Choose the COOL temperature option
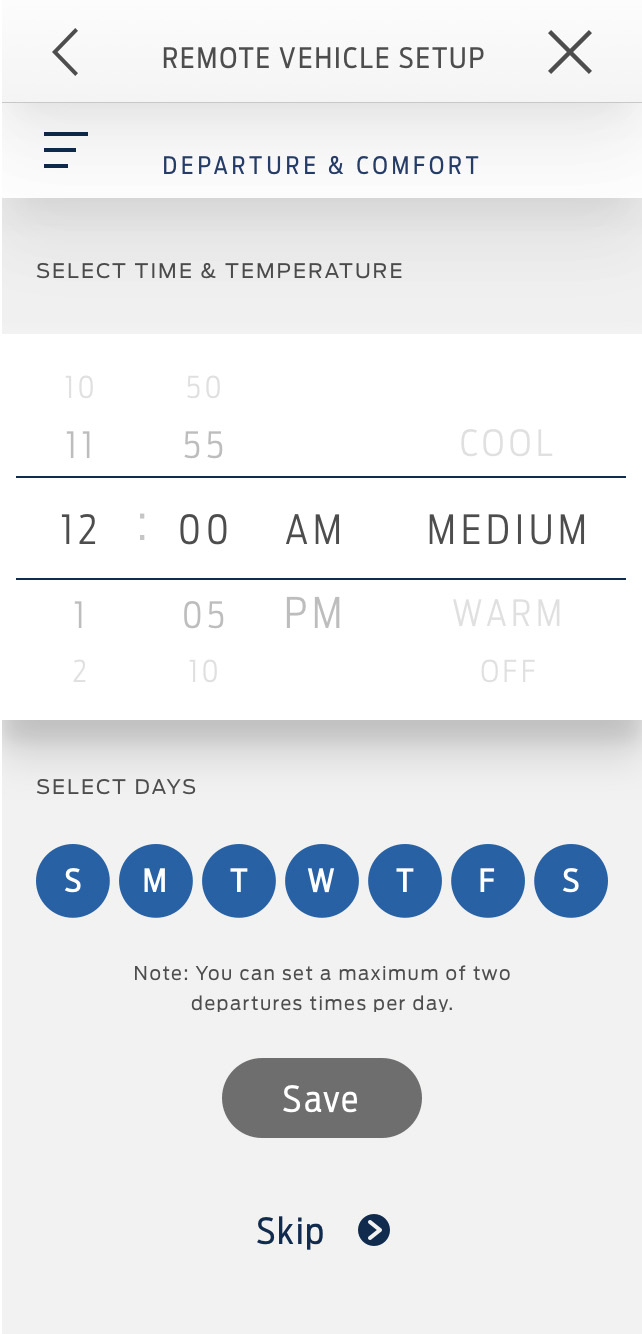The image size is (642, 1334). click(x=506, y=444)
